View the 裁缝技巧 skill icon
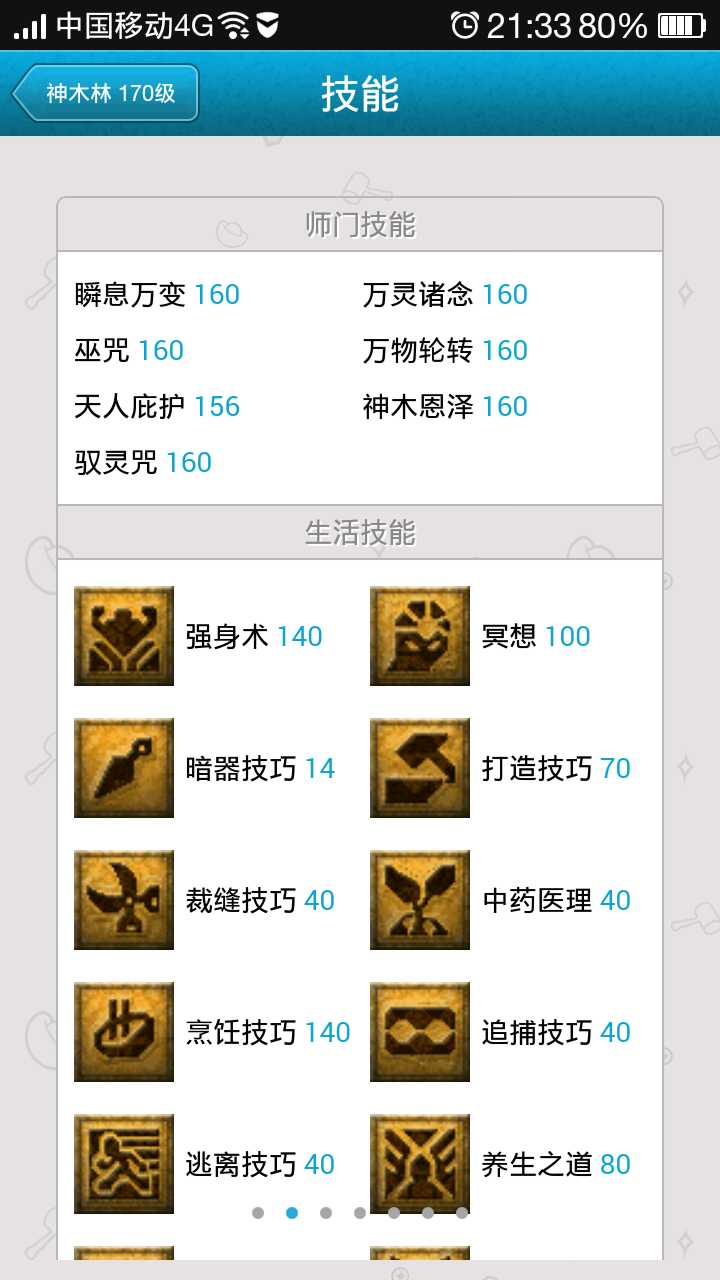 pyautogui.click(x=124, y=900)
